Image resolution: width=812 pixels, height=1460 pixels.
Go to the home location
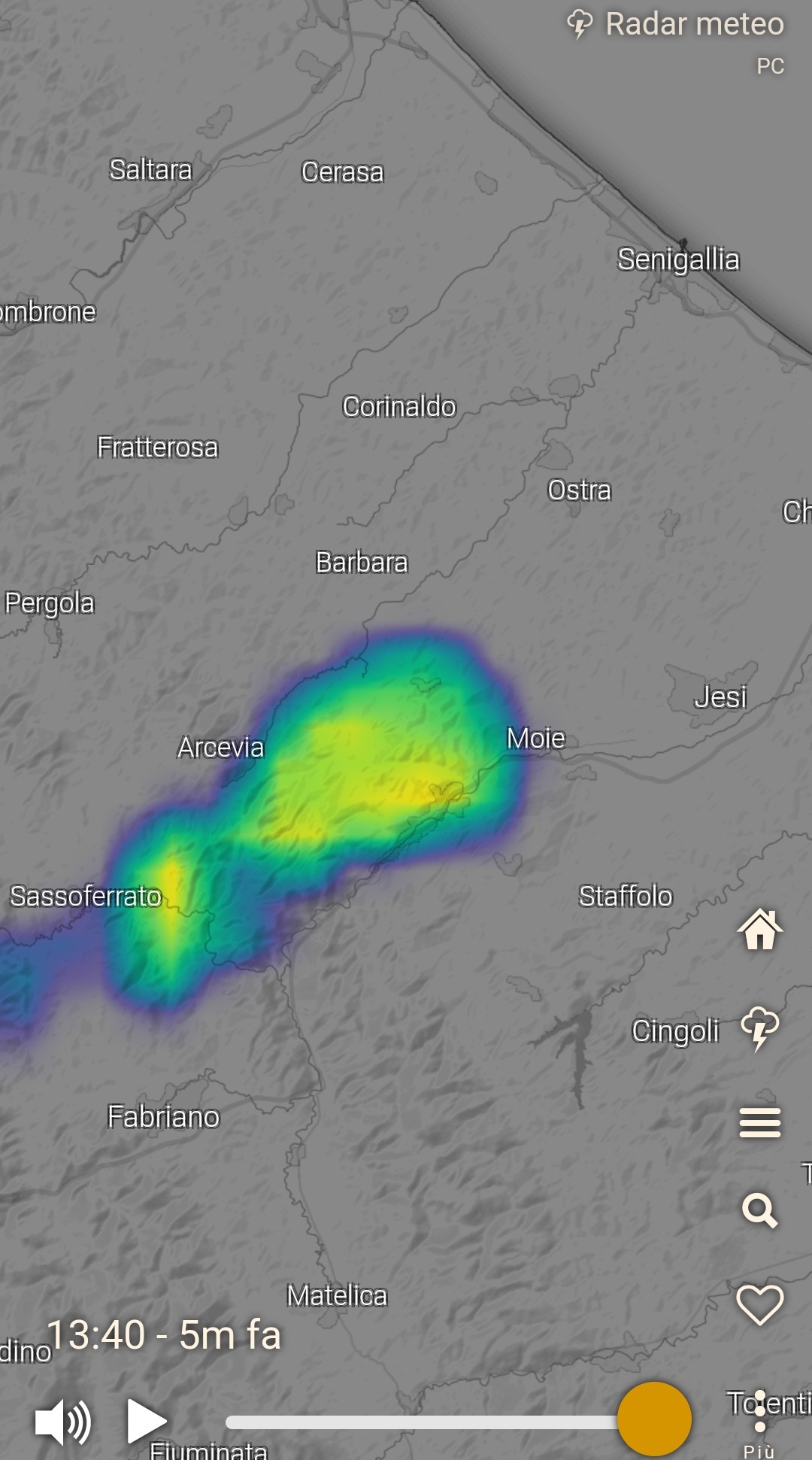coord(759,929)
